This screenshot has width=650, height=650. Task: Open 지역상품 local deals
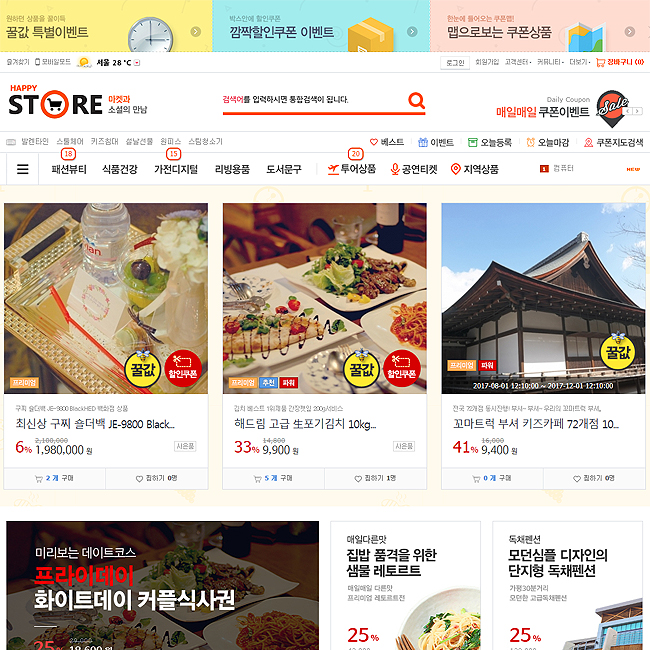(475, 169)
